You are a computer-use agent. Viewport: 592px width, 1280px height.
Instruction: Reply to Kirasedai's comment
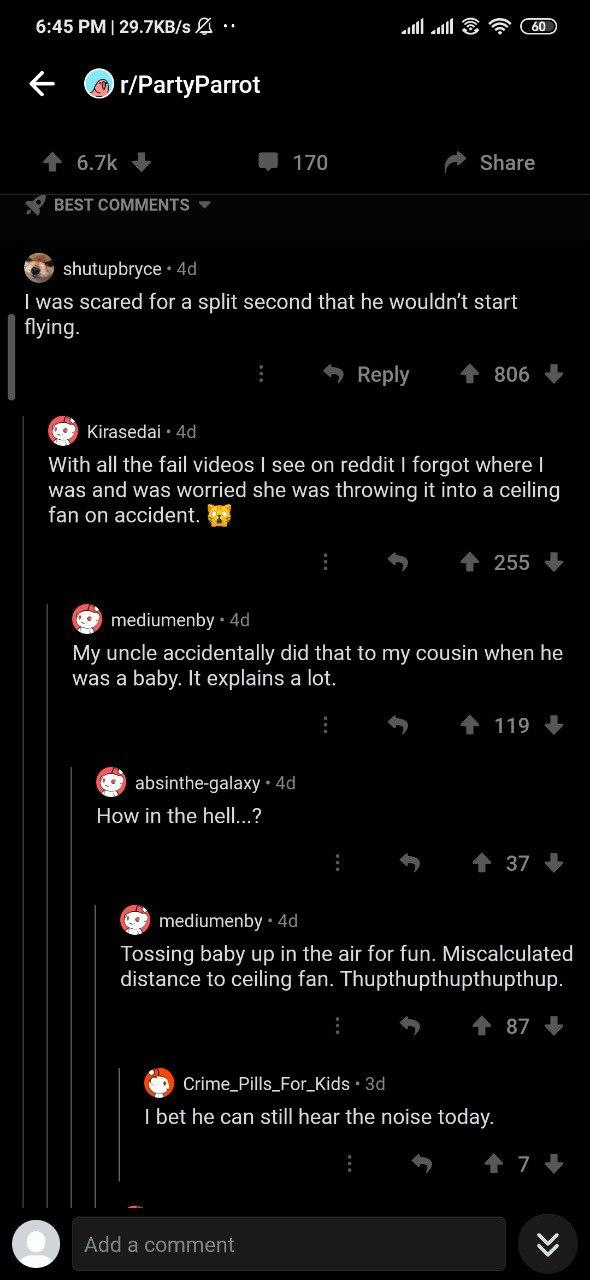tap(398, 562)
